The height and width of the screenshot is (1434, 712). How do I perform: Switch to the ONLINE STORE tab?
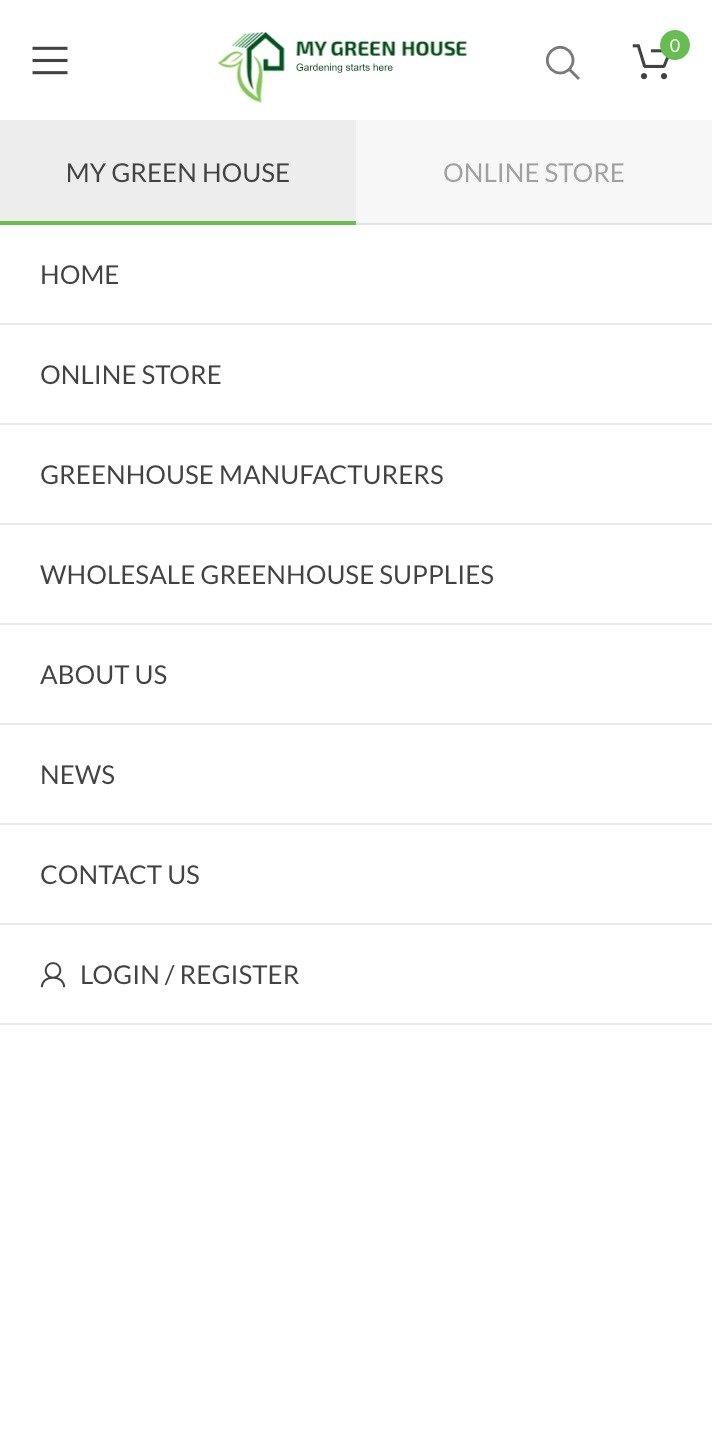pos(533,173)
